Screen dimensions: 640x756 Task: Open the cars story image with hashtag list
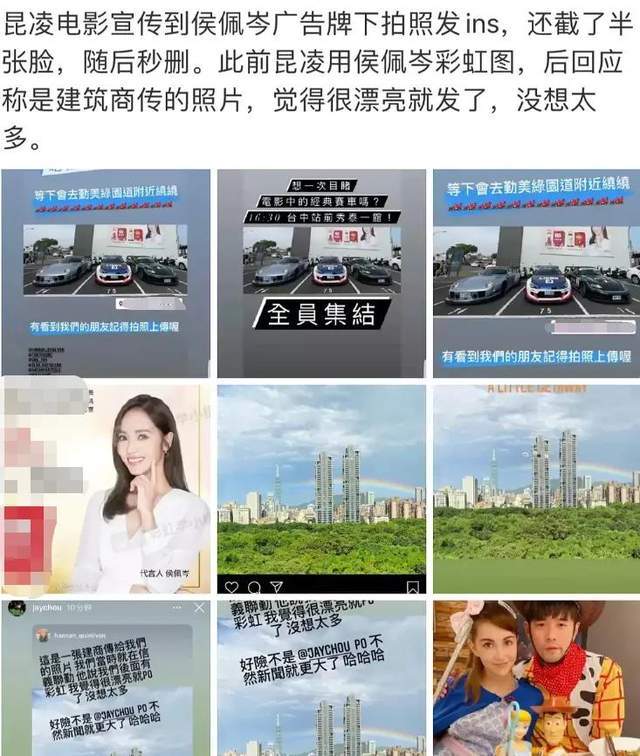(x=106, y=273)
